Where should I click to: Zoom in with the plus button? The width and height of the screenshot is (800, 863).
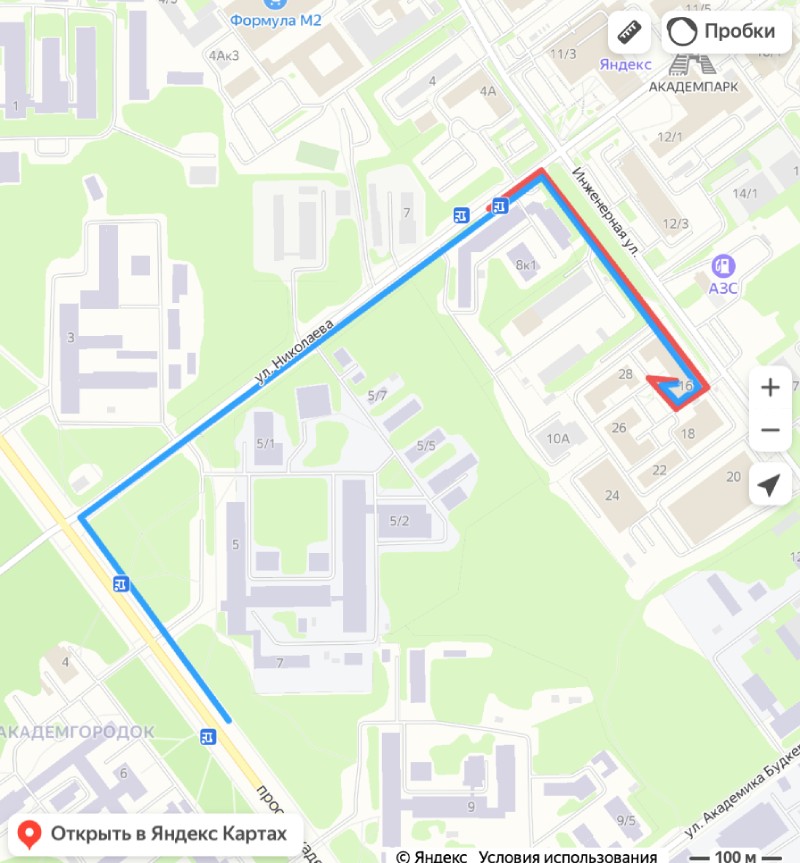[770, 388]
